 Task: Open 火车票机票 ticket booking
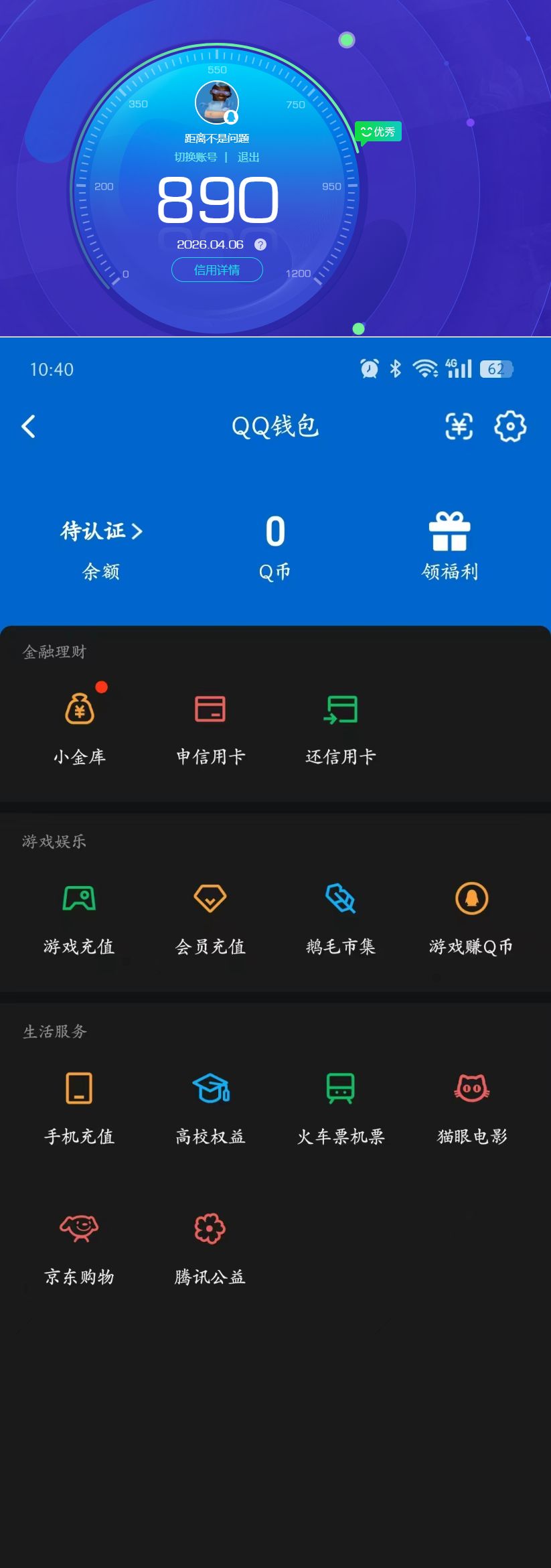pyautogui.click(x=341, y=1090)
